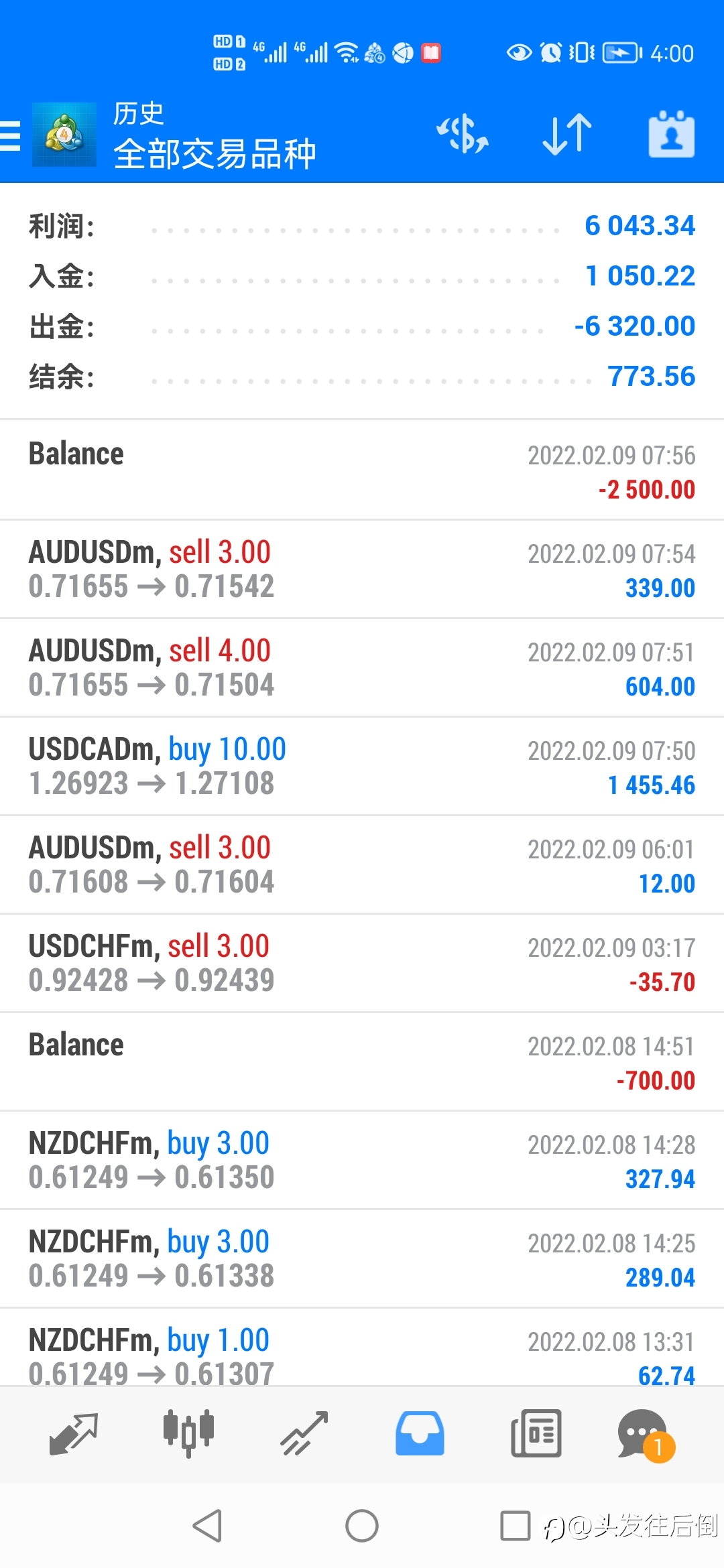Go back with the system back button
This screenshot has width=724, height=1568.
tap(207, 1526)
